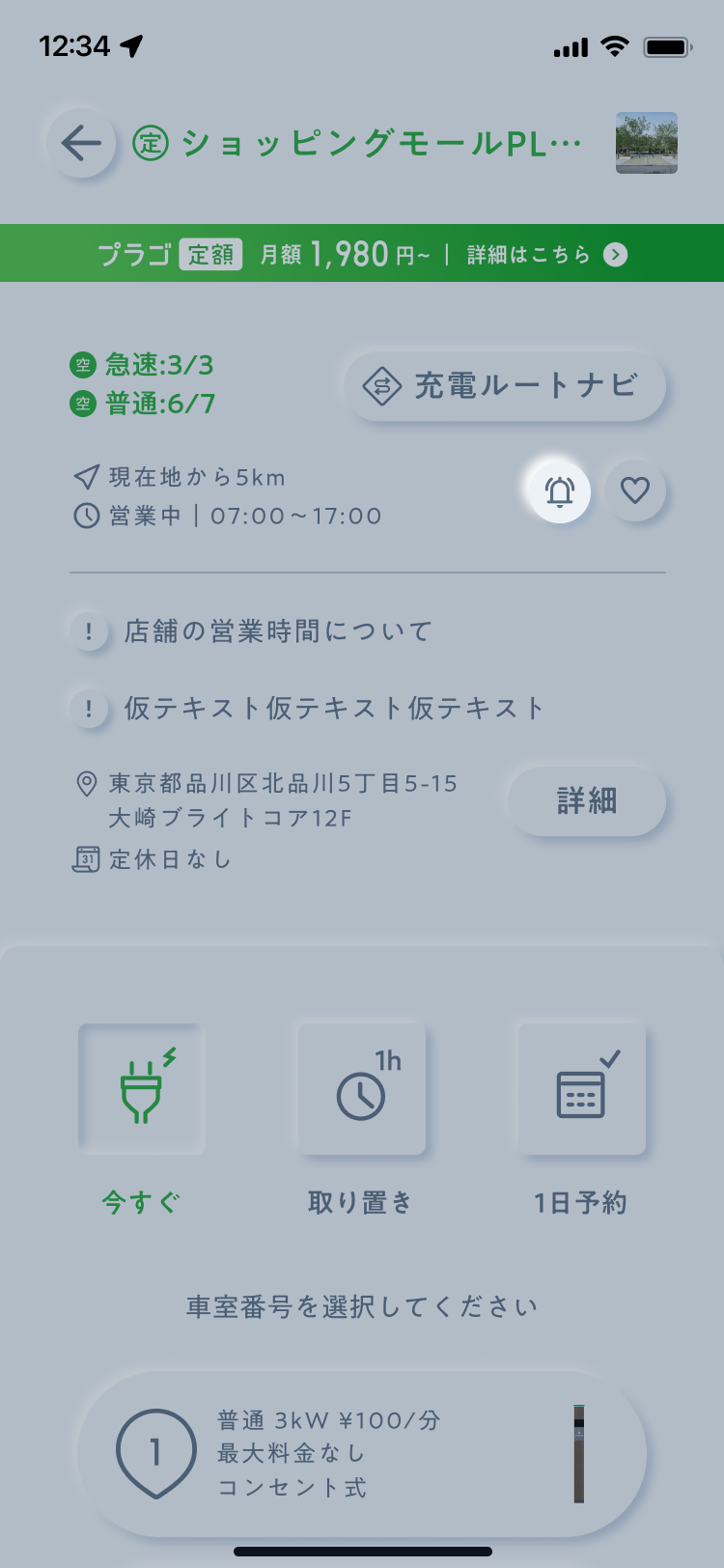724x1568 pixels.
Task: Select the 今すぐ charging option
Action: 142,1089
